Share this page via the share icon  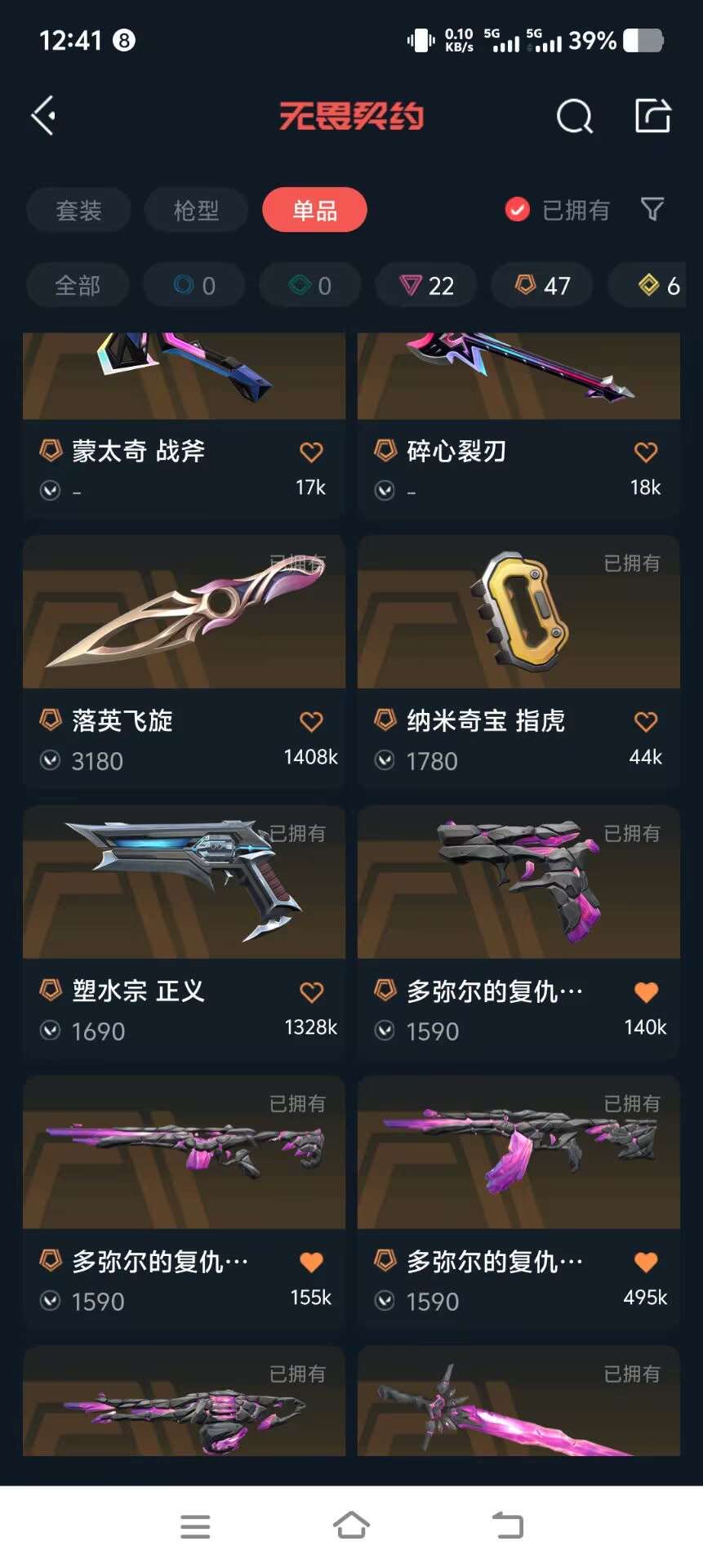point(653,115)
